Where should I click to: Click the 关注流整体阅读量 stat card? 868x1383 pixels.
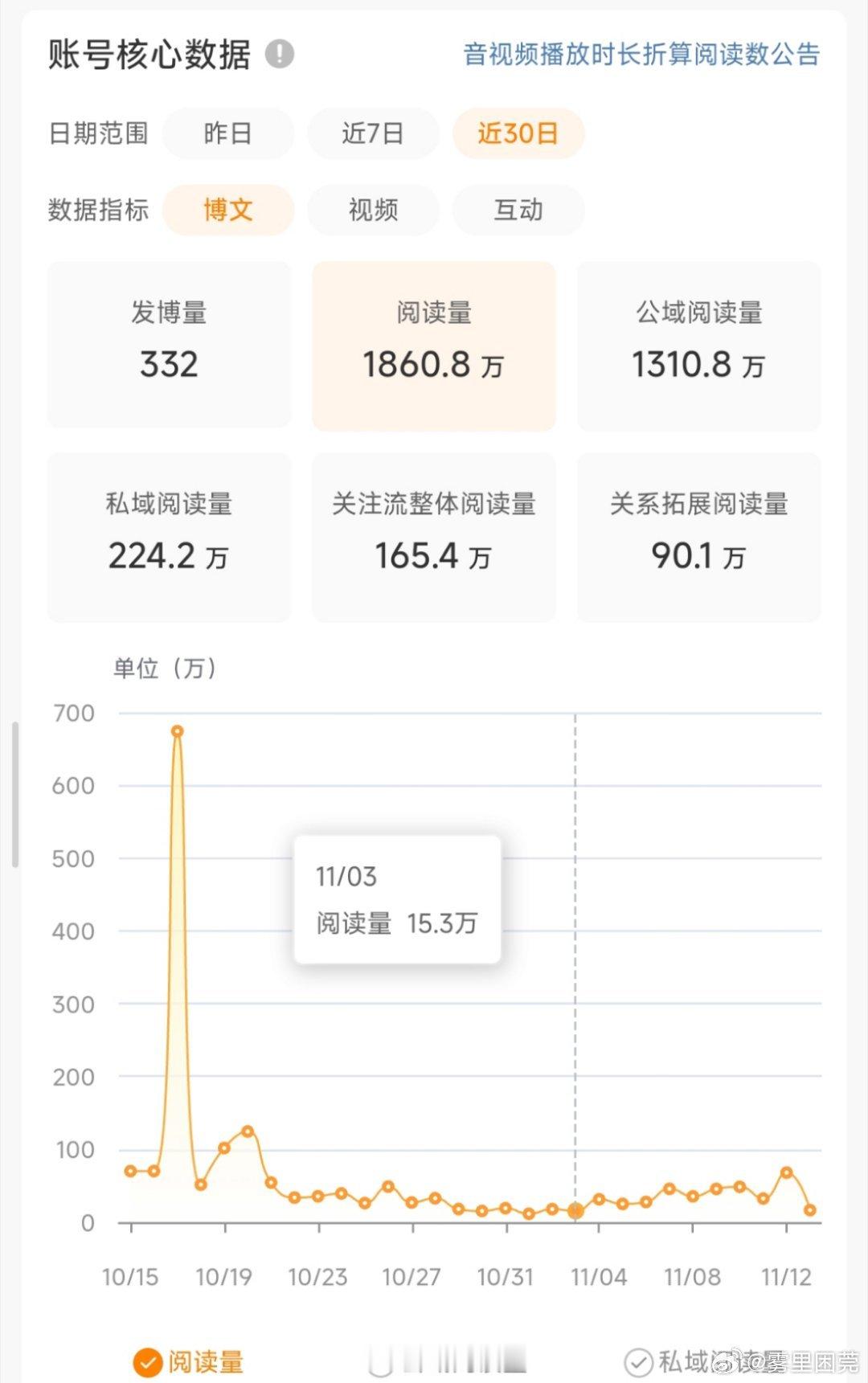pos(434,534)
